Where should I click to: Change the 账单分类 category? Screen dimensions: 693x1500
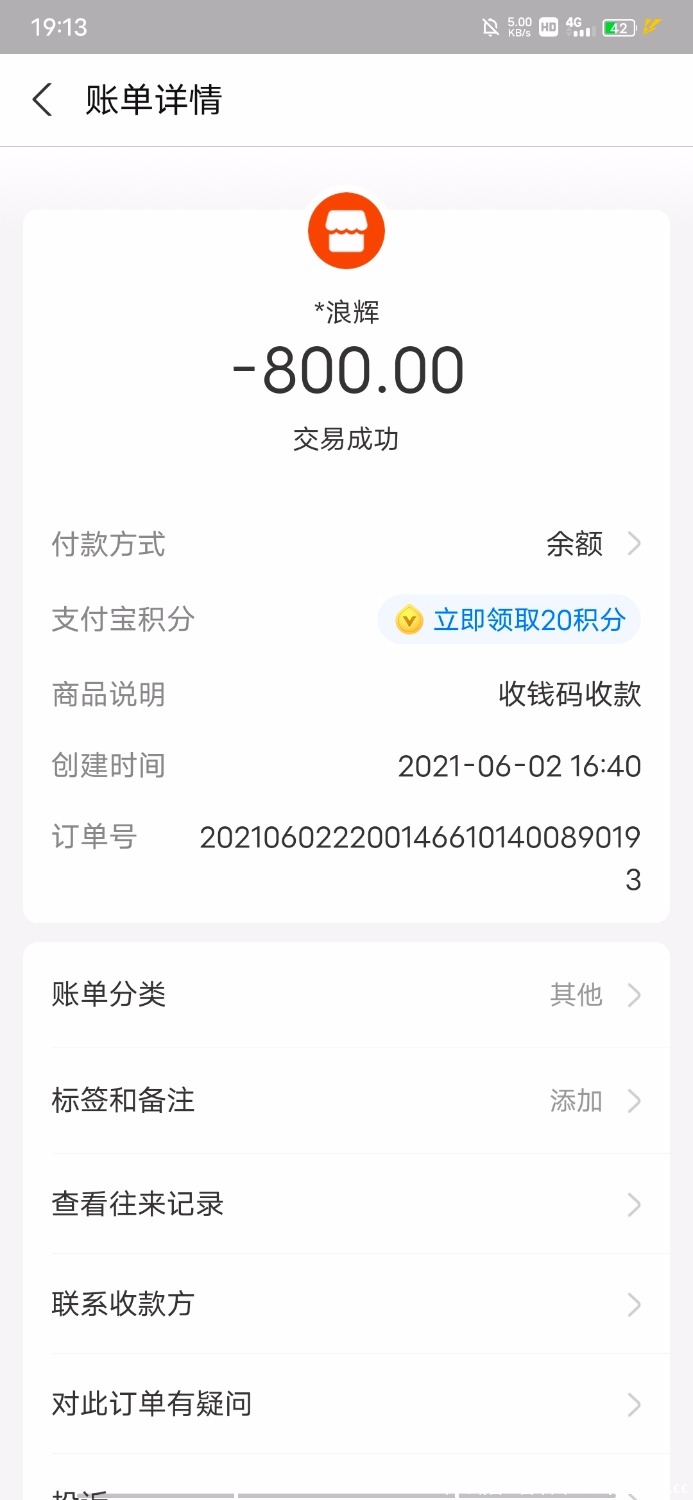(x=346, y=995)
